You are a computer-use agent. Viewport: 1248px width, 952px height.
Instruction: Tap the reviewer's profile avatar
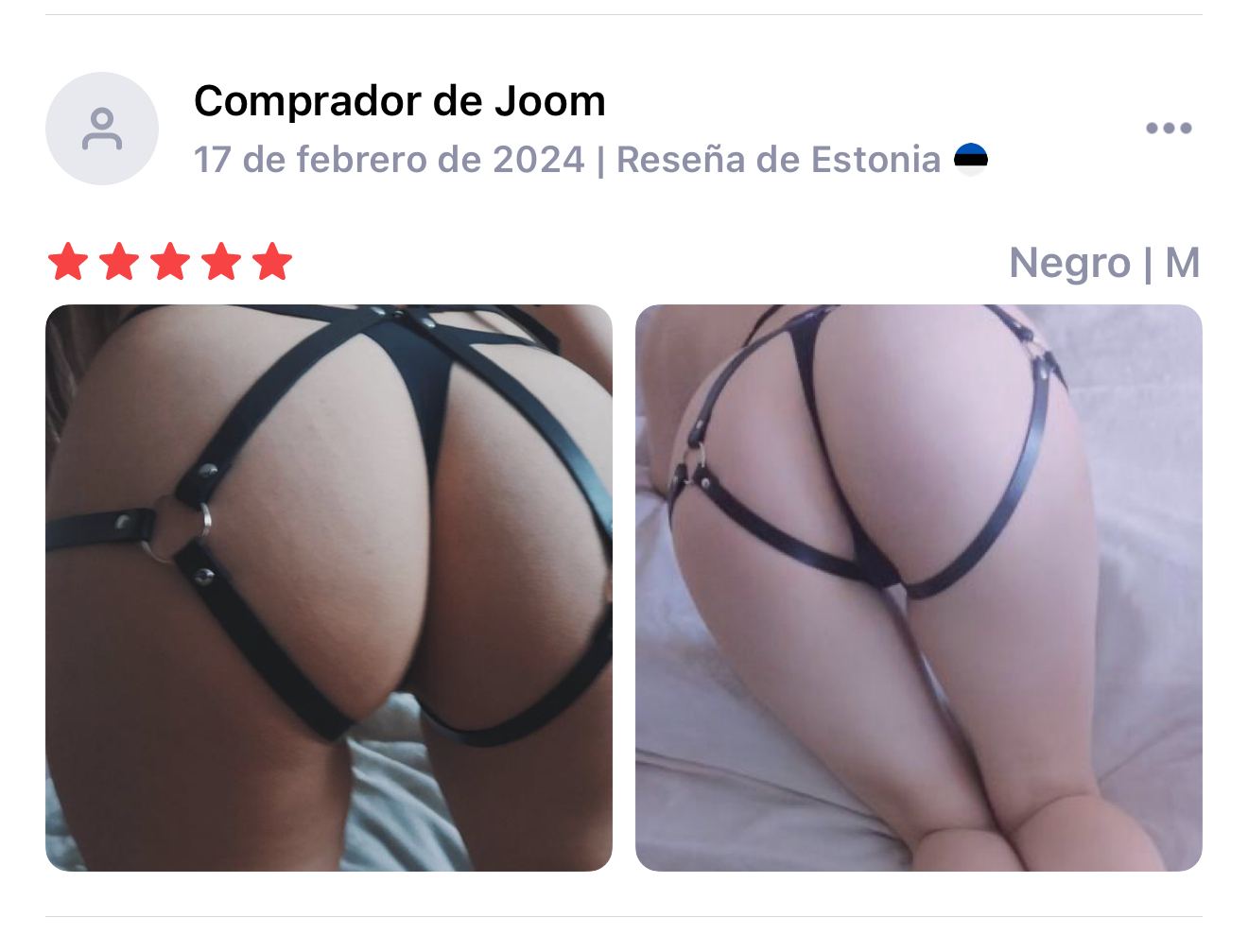click(102, 129)
